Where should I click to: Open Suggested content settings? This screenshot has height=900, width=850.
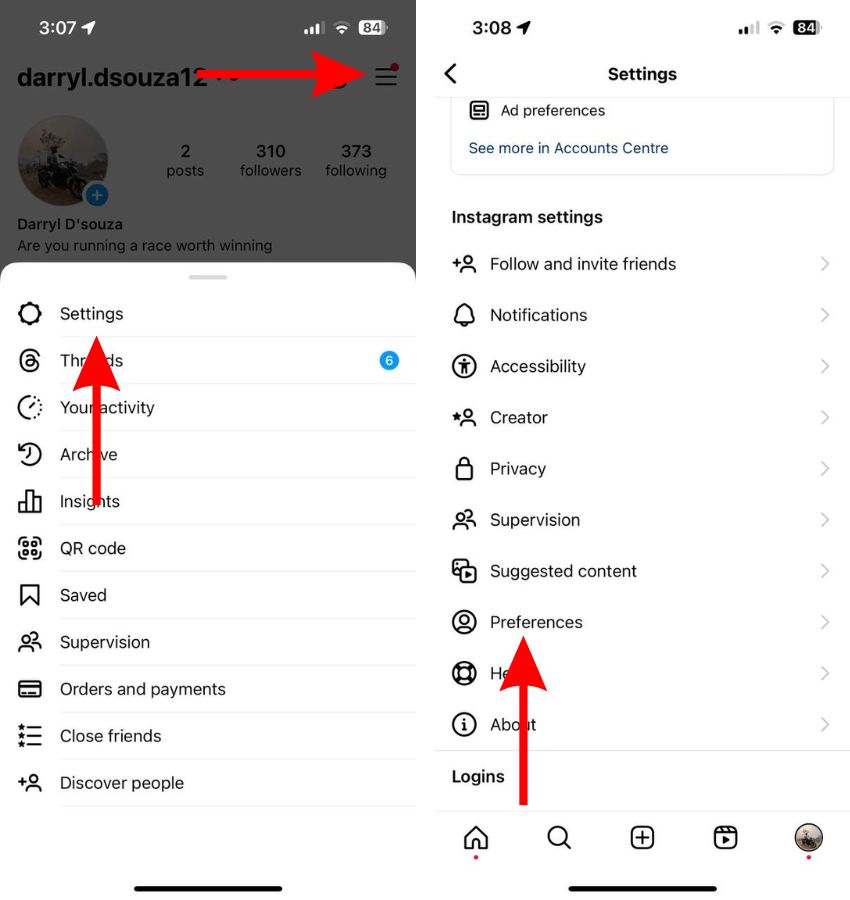click(x=562, y=572)
